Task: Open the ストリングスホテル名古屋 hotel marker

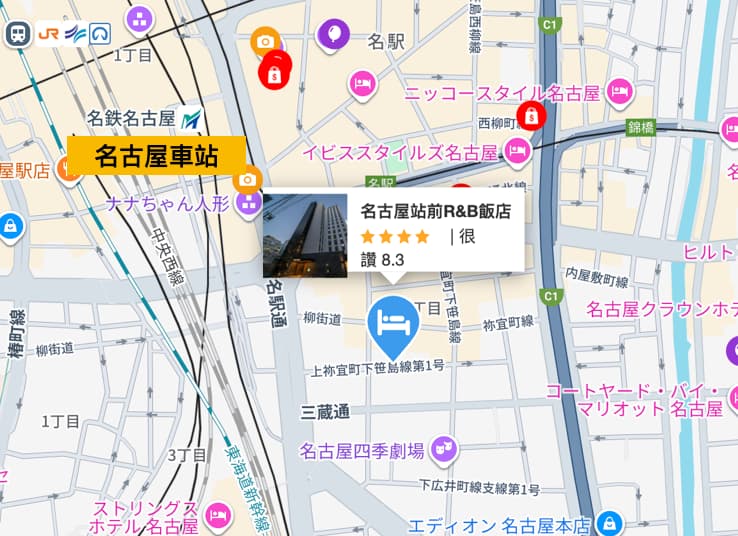Action: pyautogui.click(x=215, y=513)
